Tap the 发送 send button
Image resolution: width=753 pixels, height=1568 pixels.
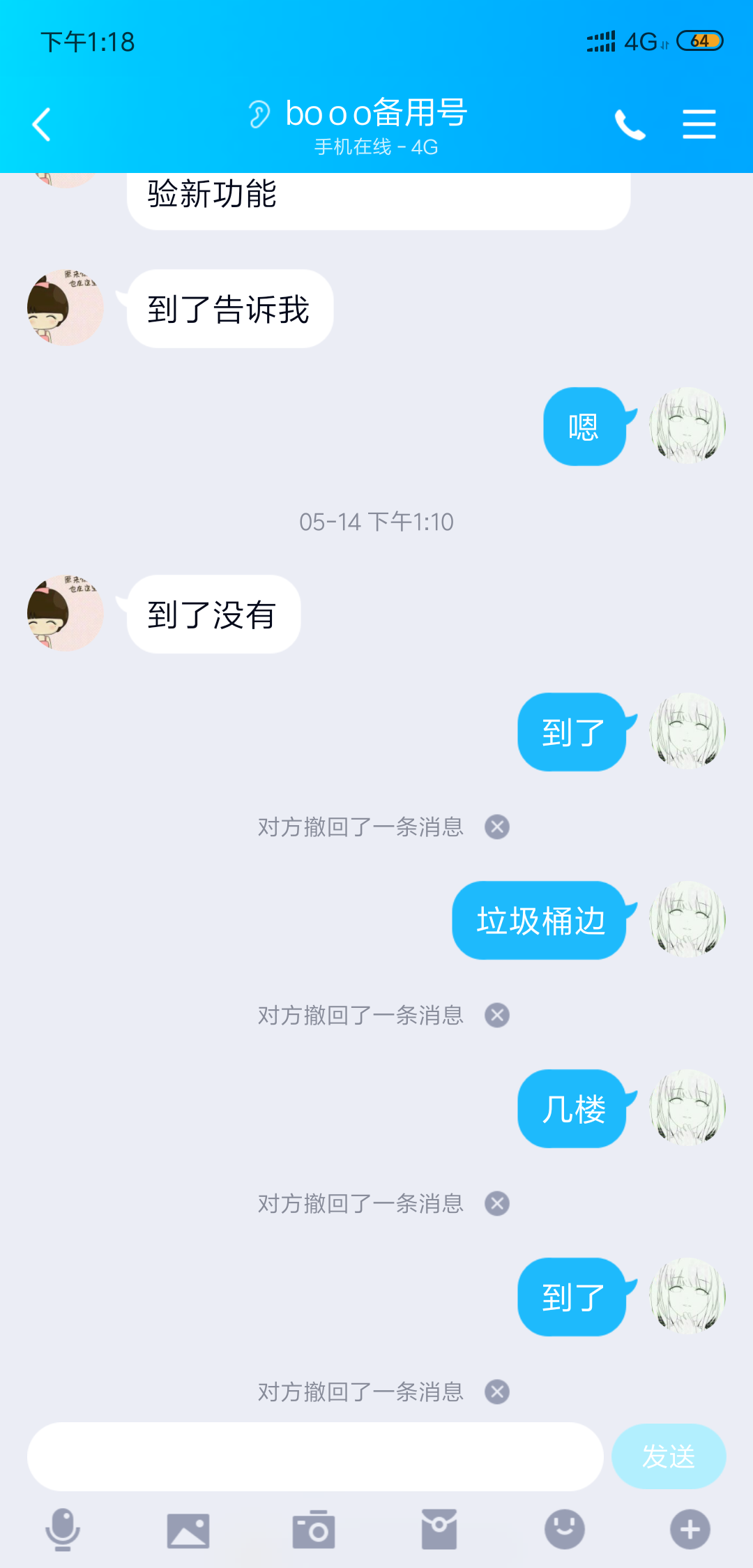(x=668, y=1456)
